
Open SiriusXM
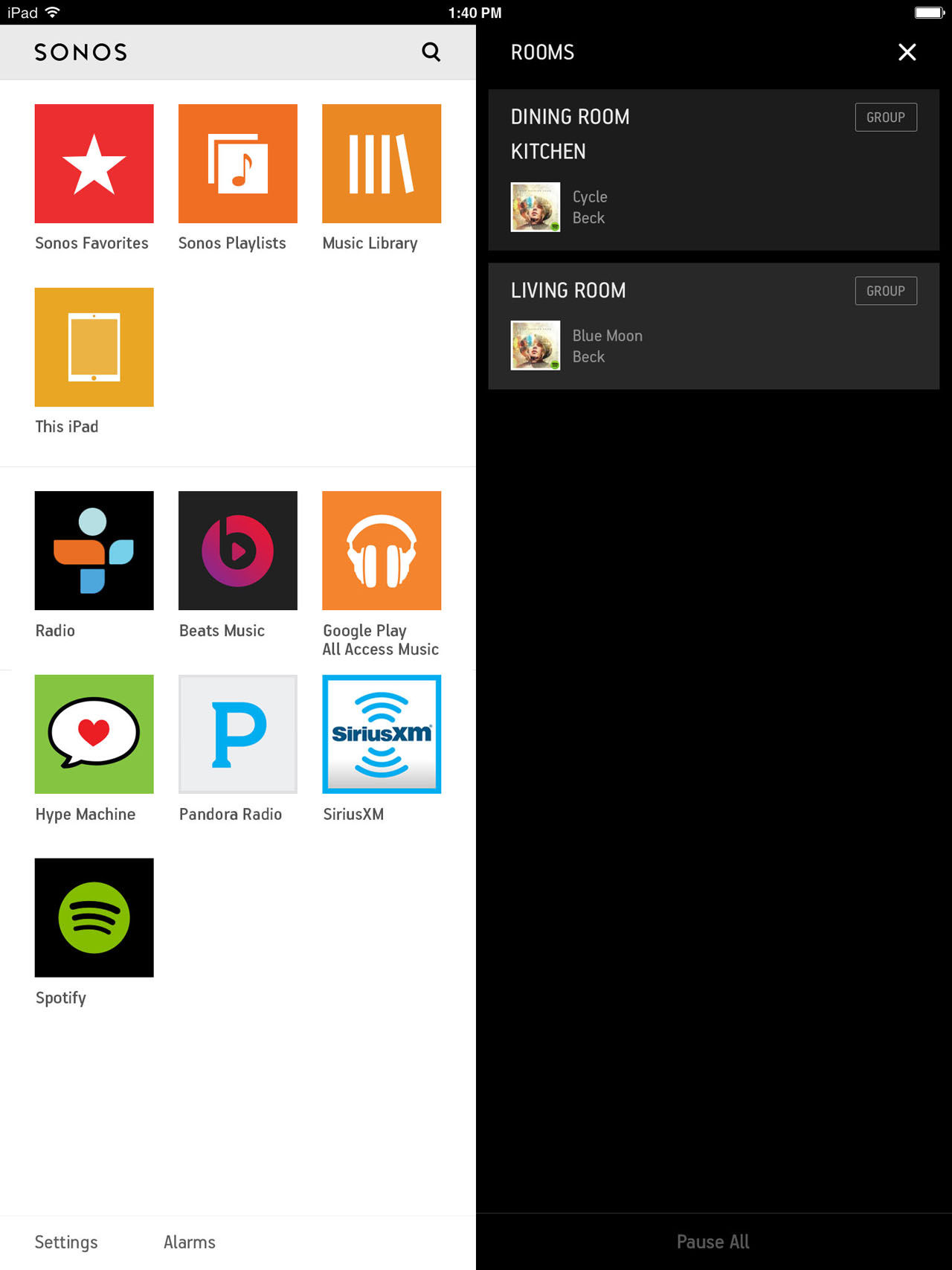[381, 734]
